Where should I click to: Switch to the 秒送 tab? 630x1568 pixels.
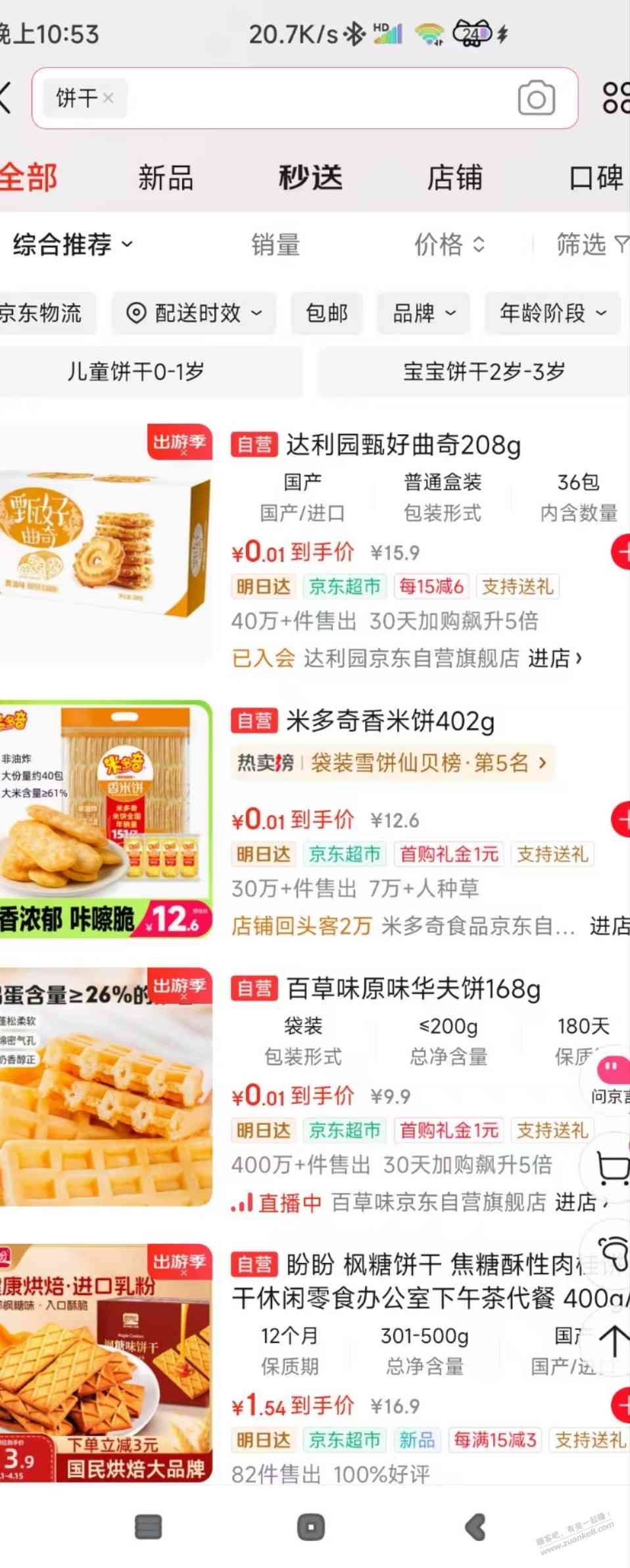point(310,178)
